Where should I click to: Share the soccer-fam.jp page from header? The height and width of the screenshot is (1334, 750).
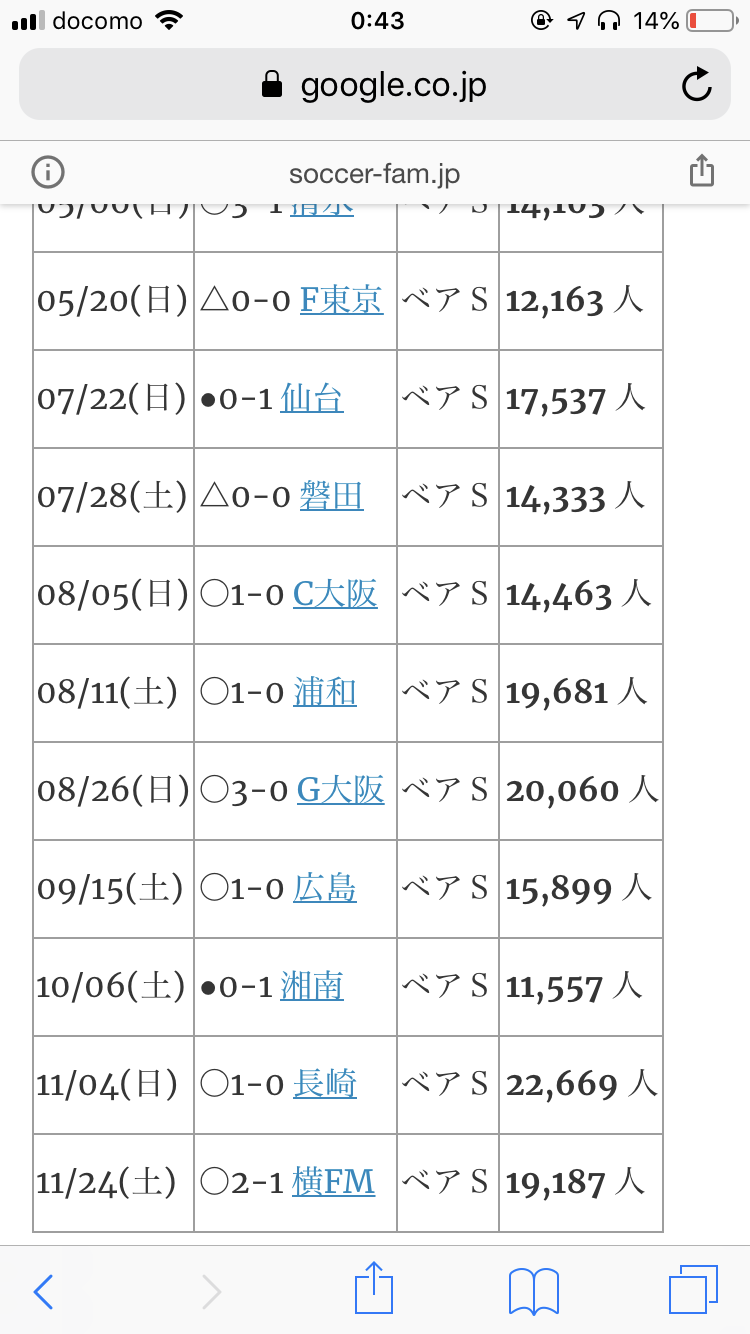(702, 171)
